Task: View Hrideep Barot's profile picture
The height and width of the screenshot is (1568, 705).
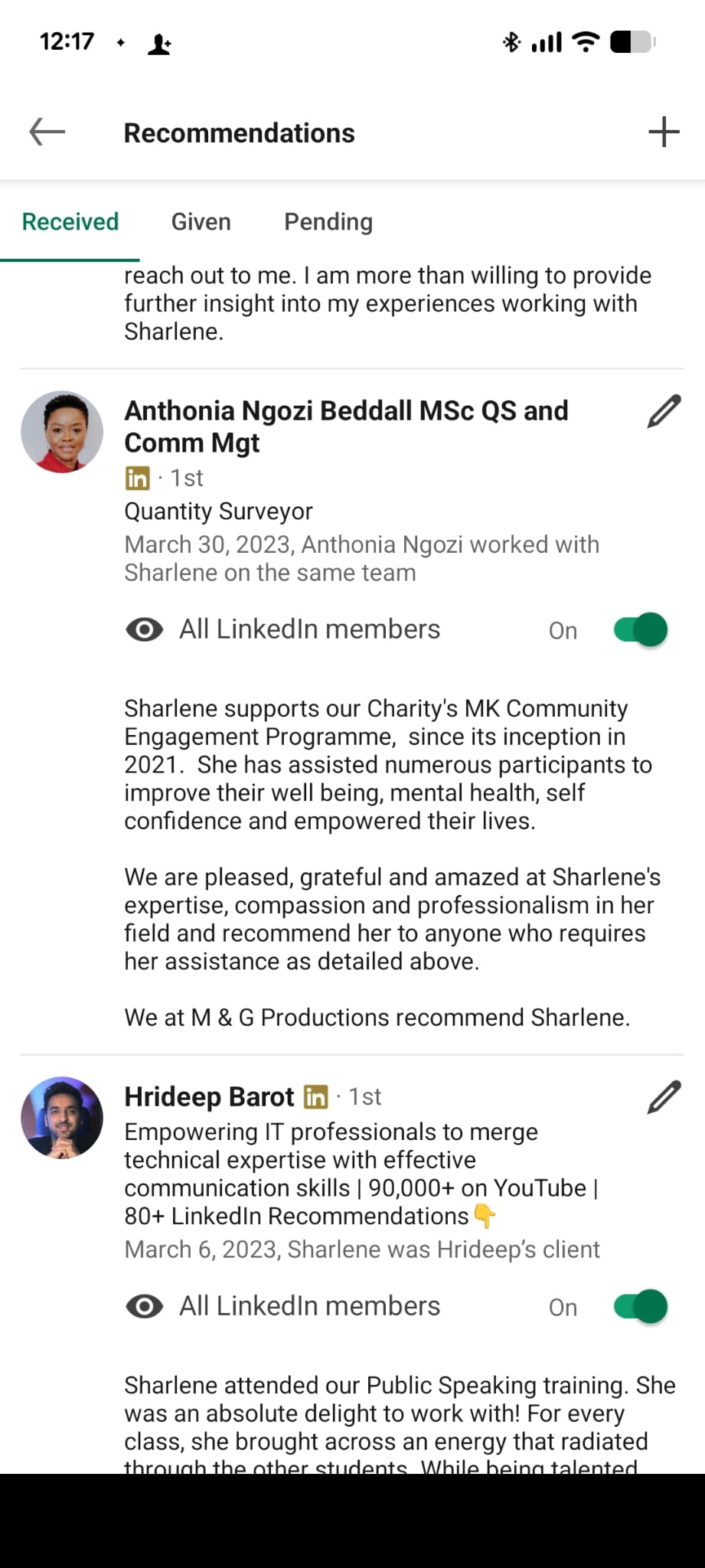Action: point(62,1118)
